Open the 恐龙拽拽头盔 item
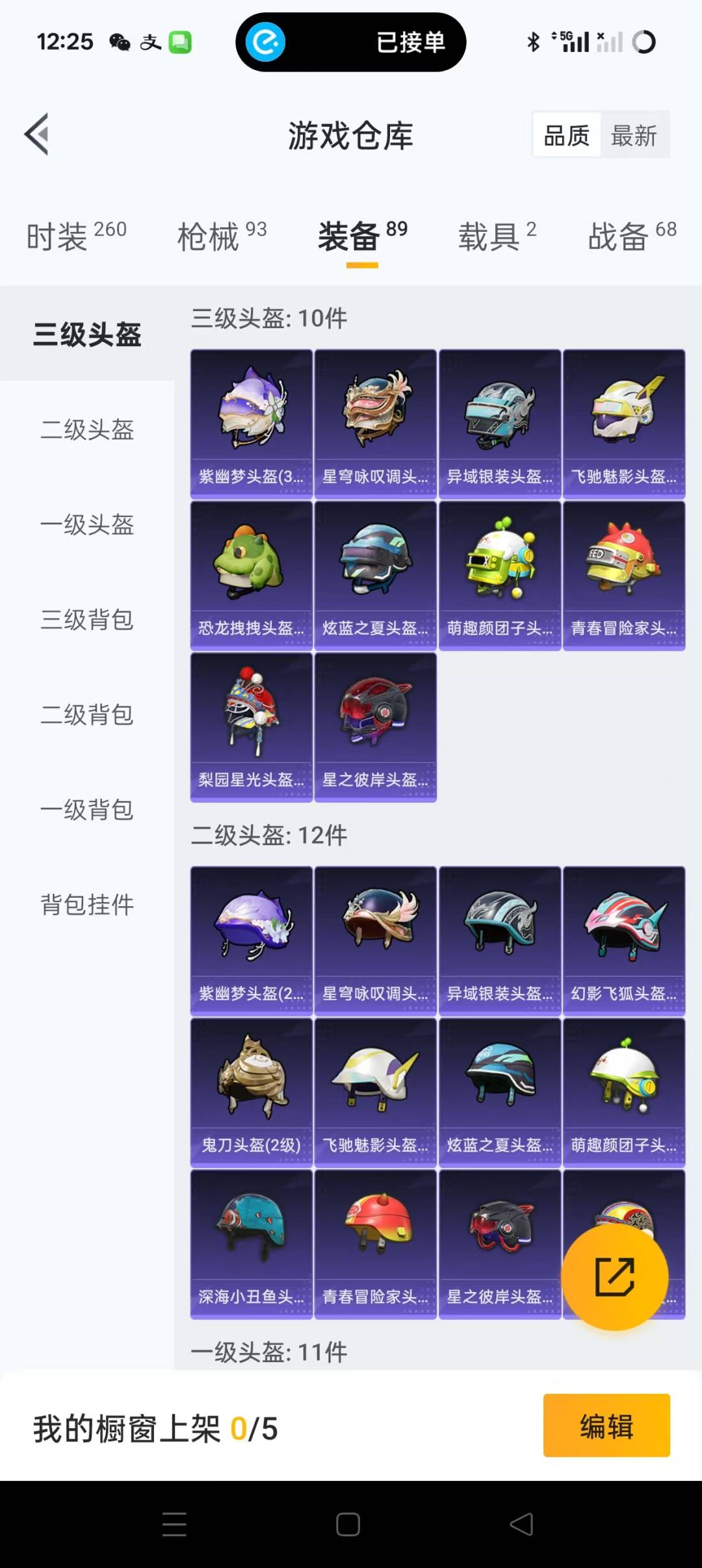The height and width of the screenshot is (1568, 702). click(251, 575)
